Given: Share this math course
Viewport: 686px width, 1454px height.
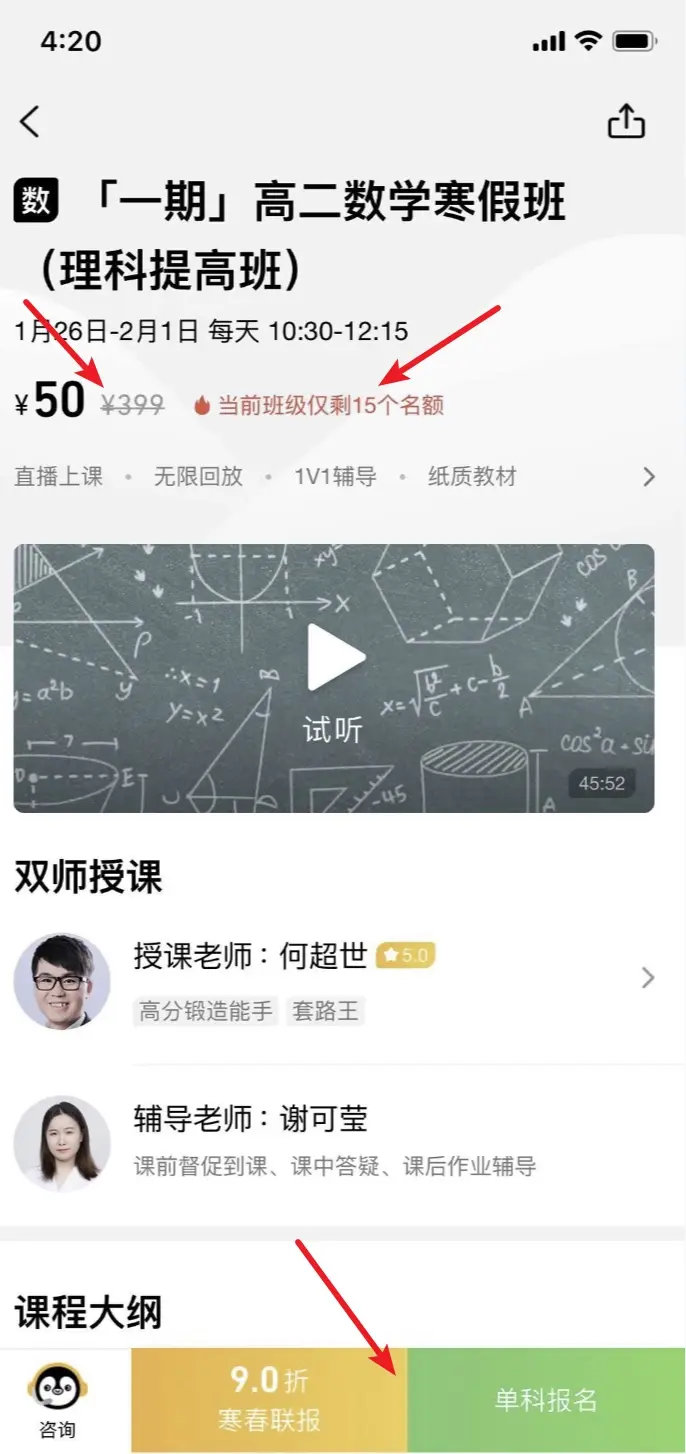Looking at the screenshot, I should click(x=626, y=122).
